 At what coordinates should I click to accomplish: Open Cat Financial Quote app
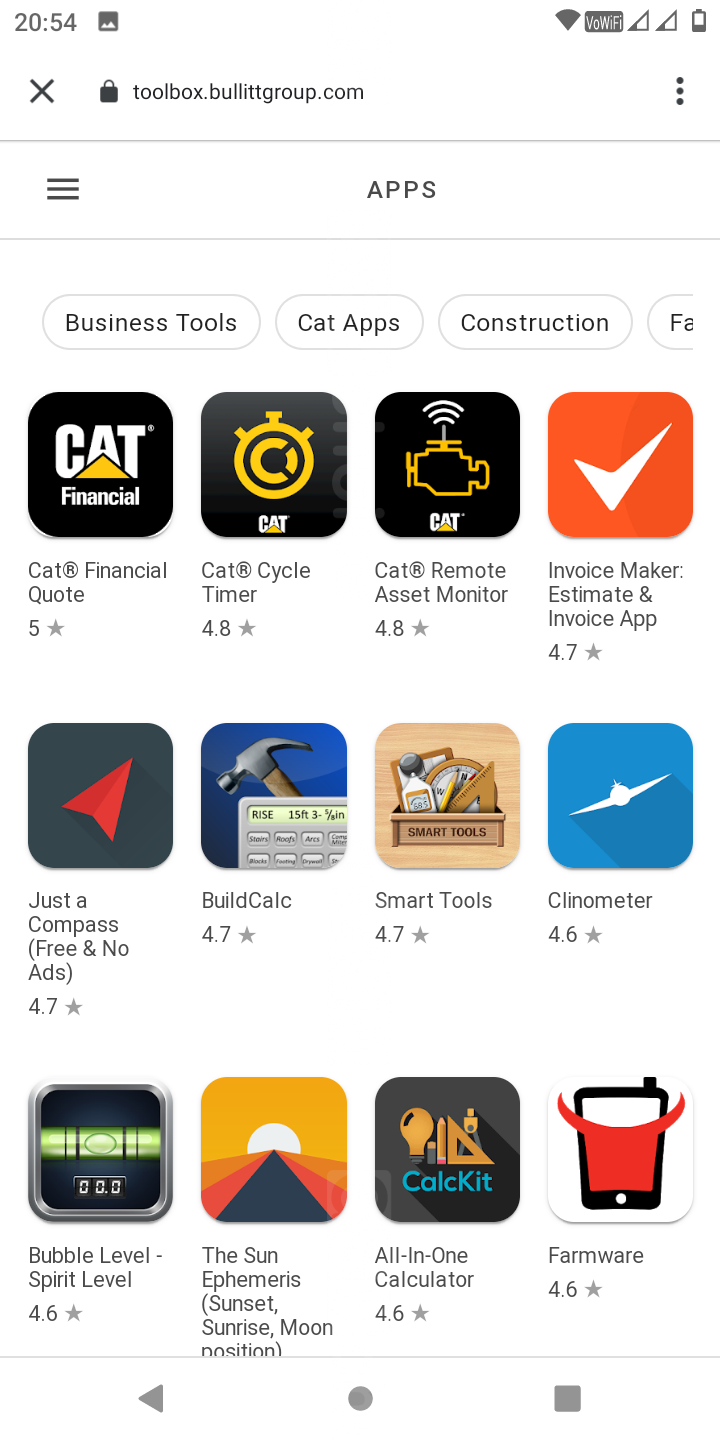(100, 465)
